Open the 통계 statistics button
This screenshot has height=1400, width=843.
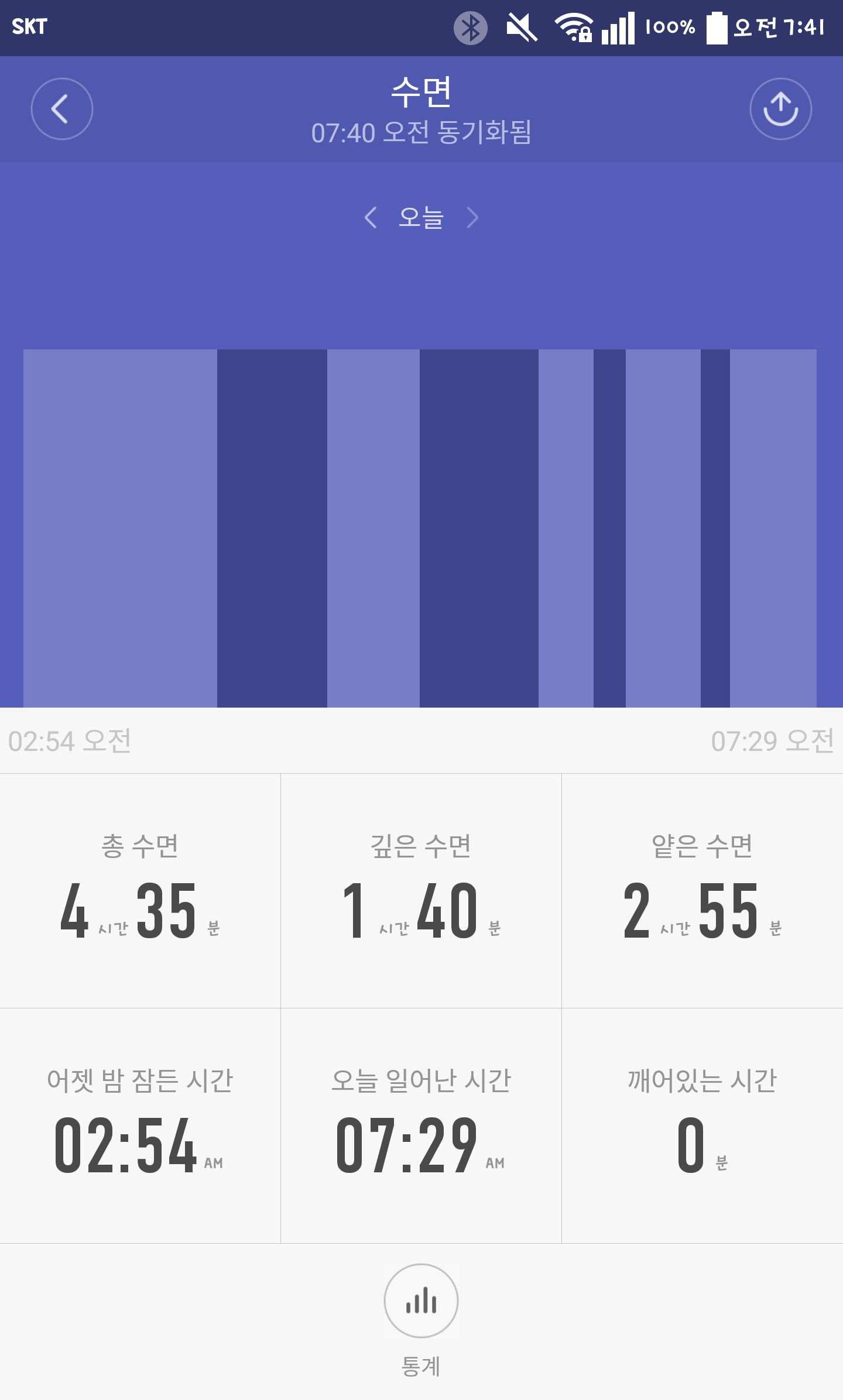421,1301
